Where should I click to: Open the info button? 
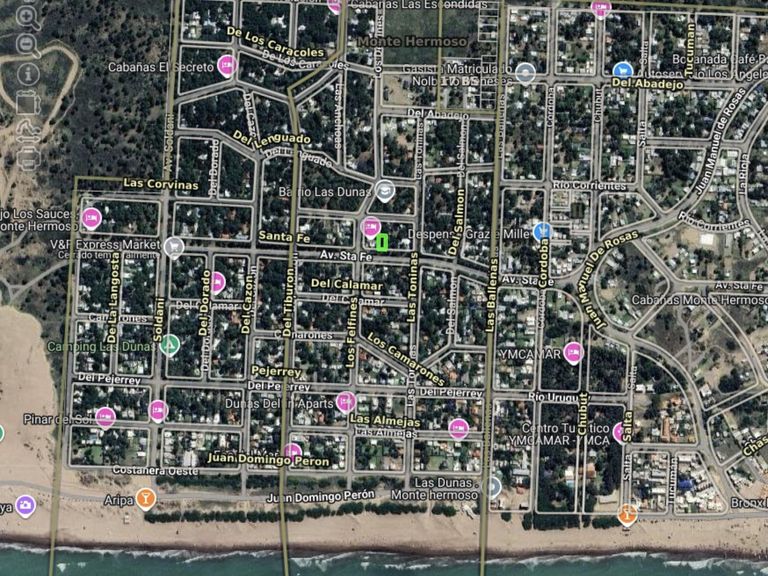coord(28,74)
